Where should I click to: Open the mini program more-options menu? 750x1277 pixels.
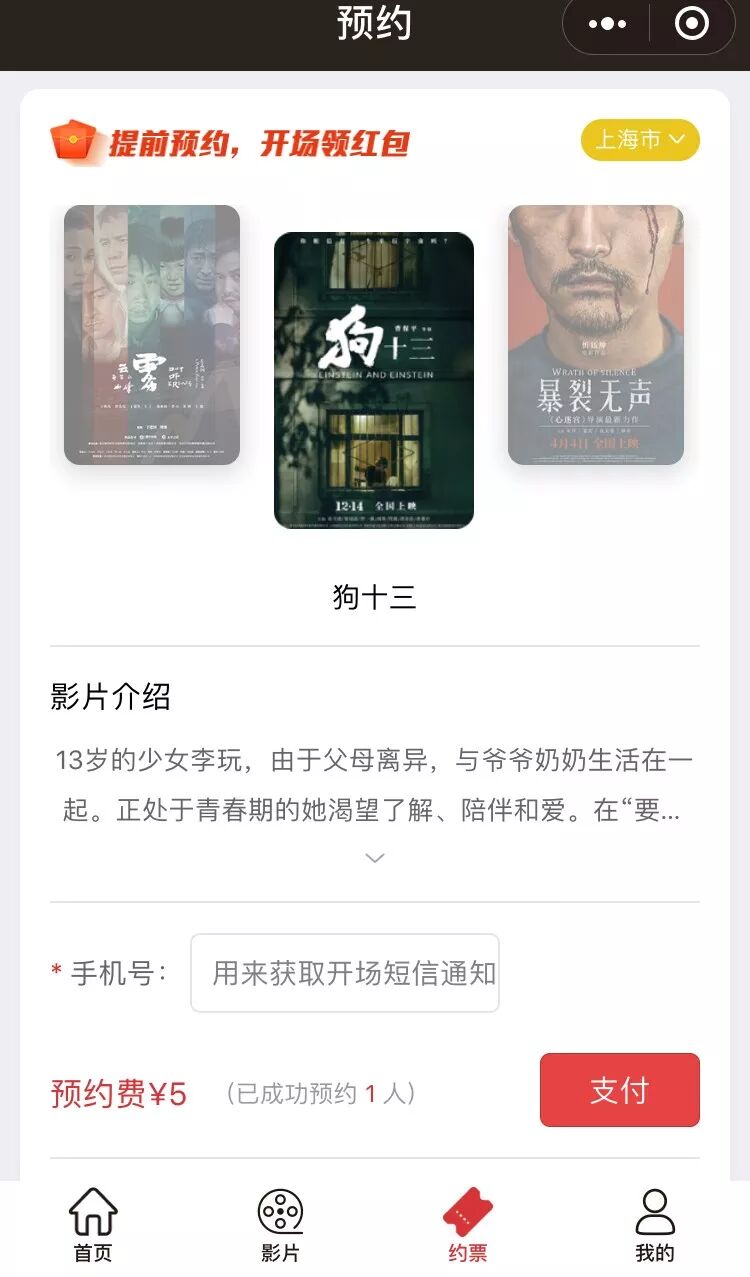pyautogui.click(x=607, y=24)
